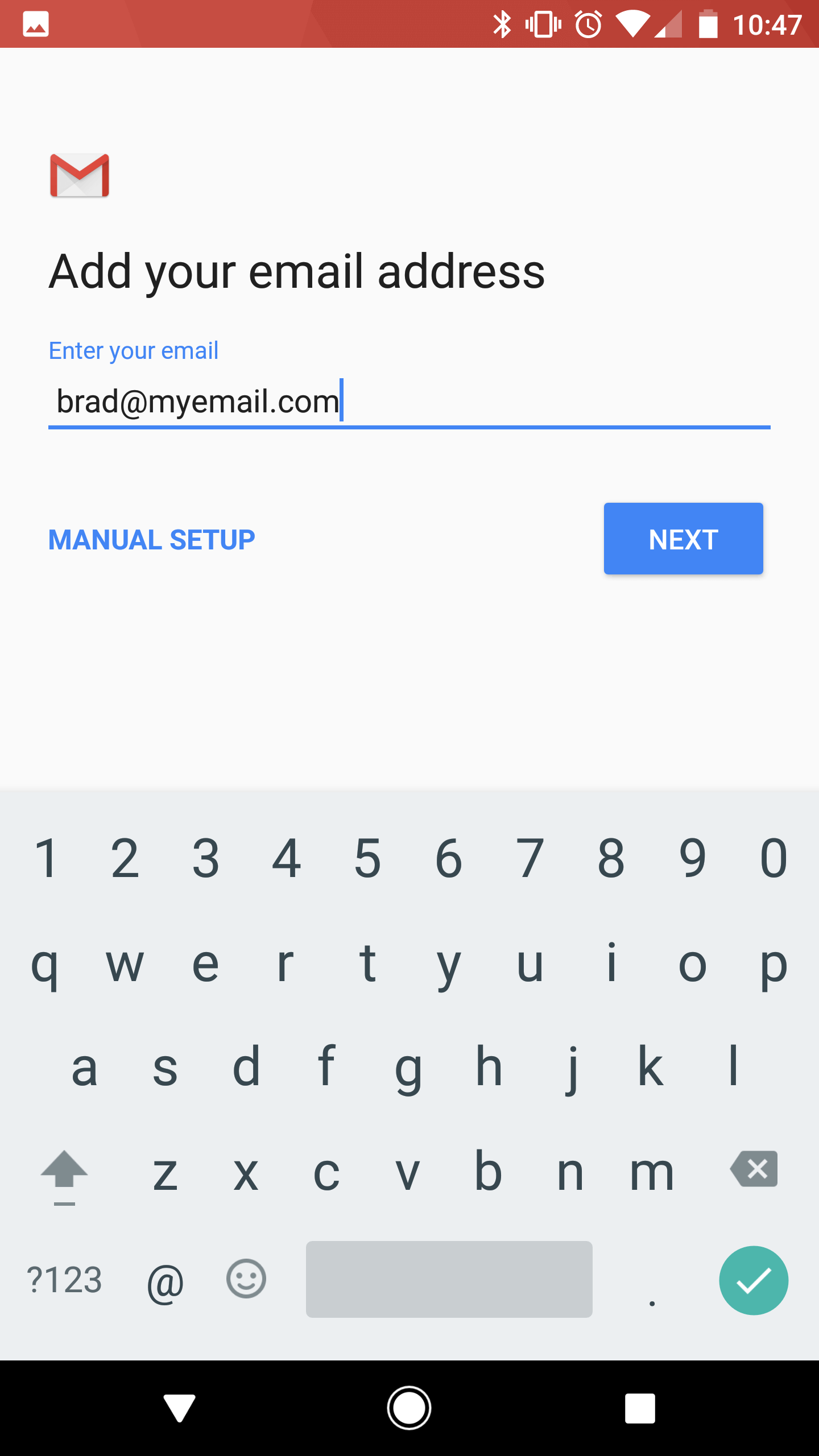Screen dimensions: 819x1456
Task: Tap the backspace key
Action: 754,1169
